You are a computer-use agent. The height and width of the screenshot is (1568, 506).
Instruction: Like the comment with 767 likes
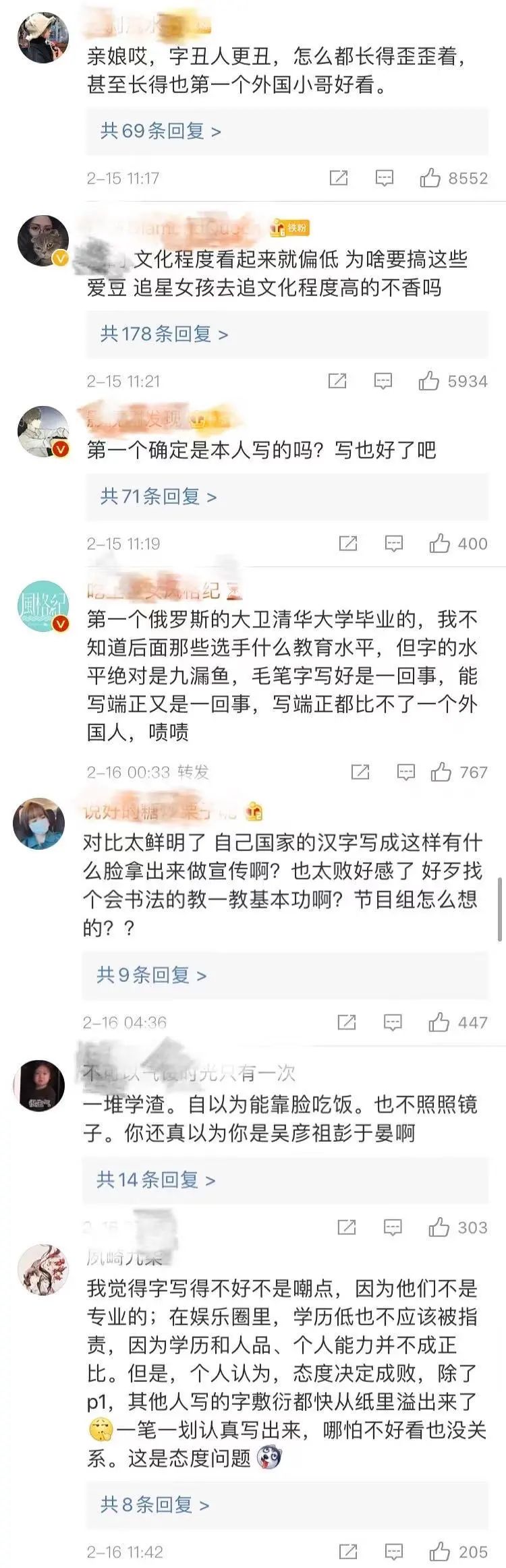[x=441, y=772]
